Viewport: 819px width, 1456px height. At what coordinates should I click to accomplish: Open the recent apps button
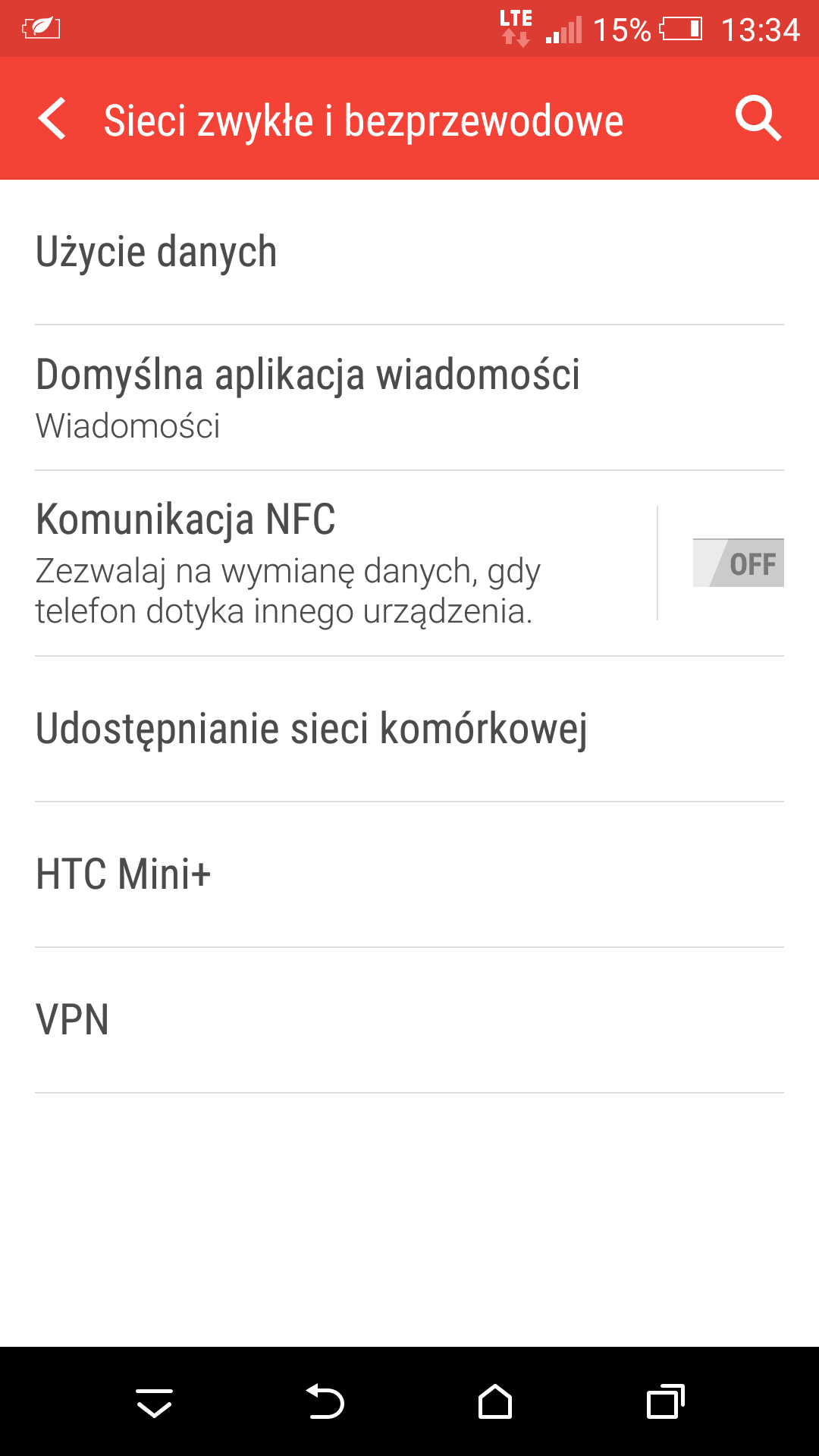[x=666, y=1401]
